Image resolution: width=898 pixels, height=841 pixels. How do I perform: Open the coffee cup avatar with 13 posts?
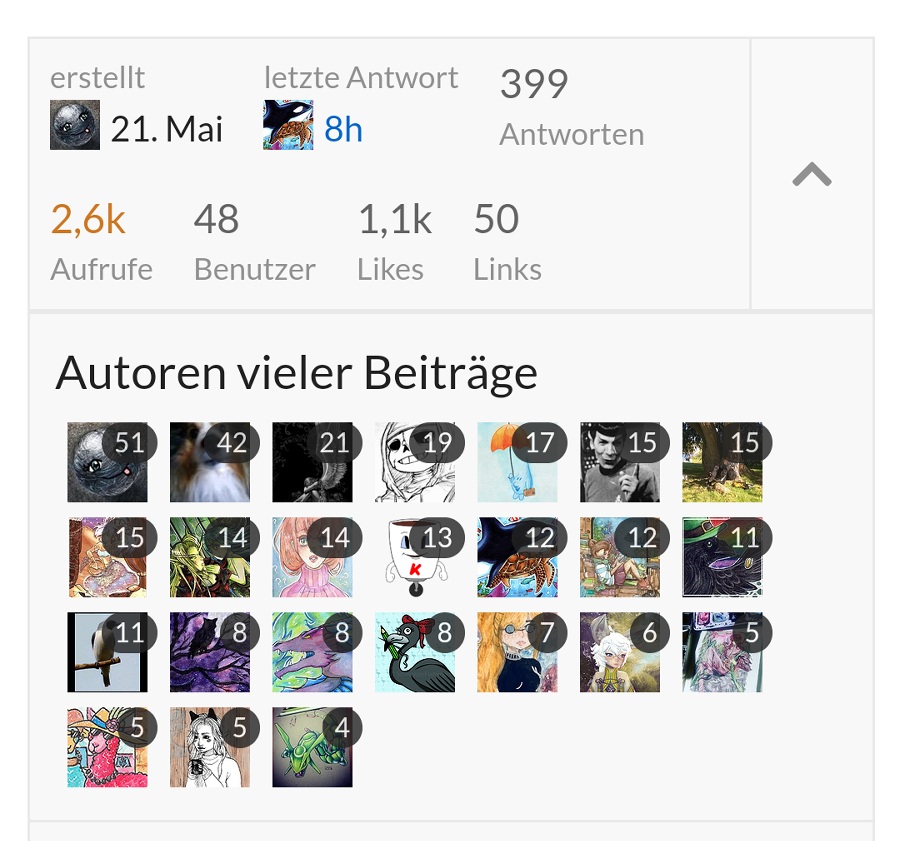415,557
